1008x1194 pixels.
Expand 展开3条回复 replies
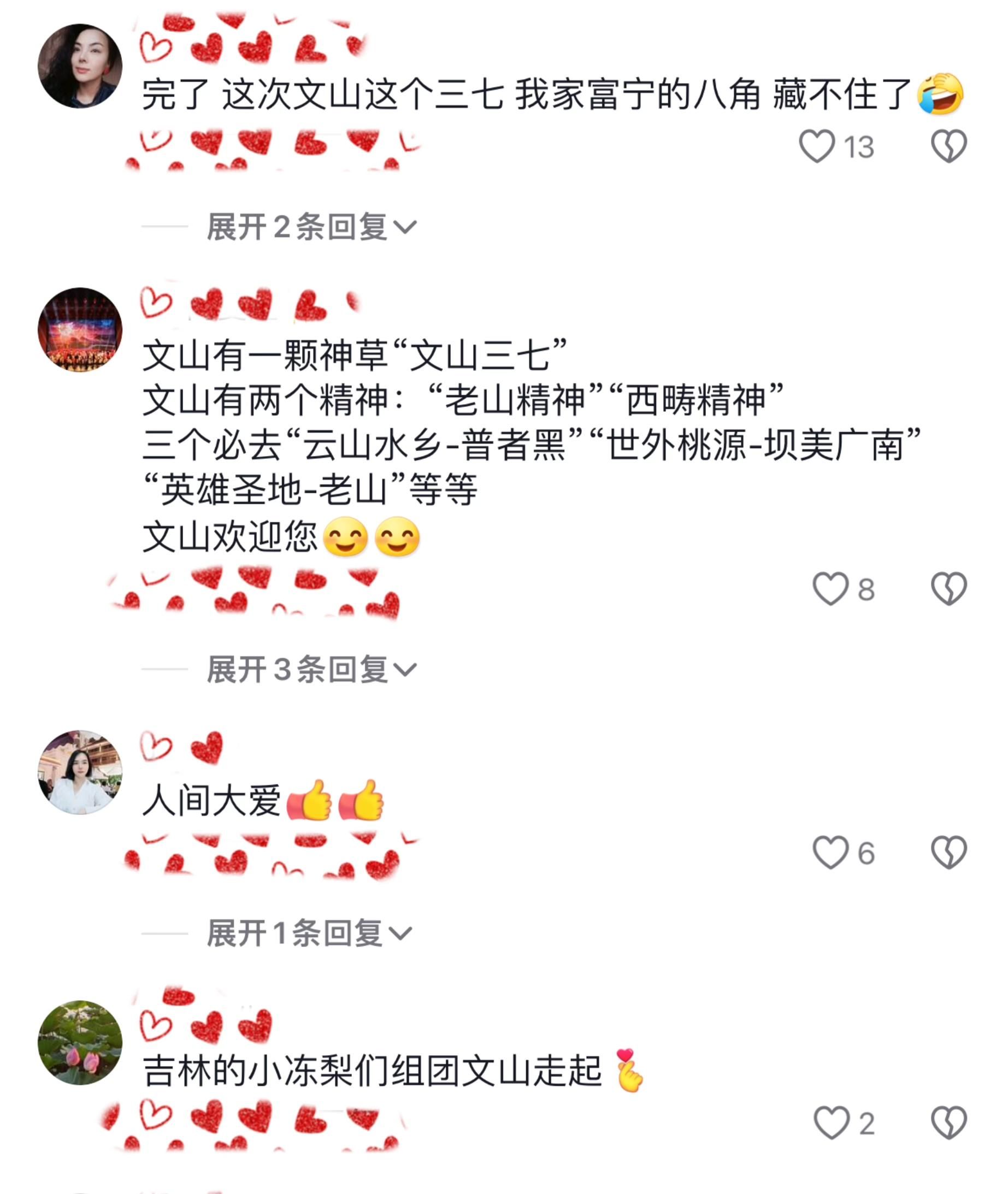311,669
